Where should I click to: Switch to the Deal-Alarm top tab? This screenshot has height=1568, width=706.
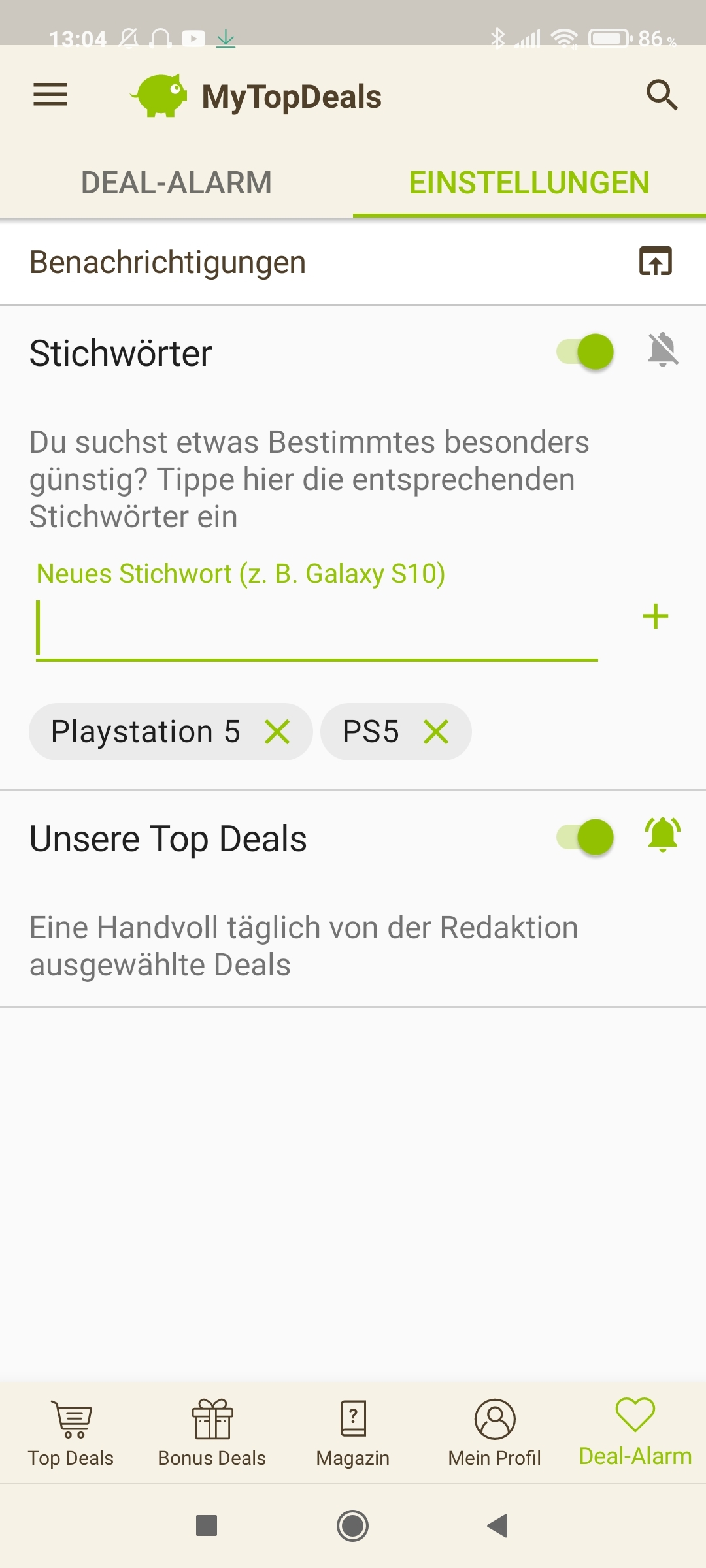[x=176, y=183]
